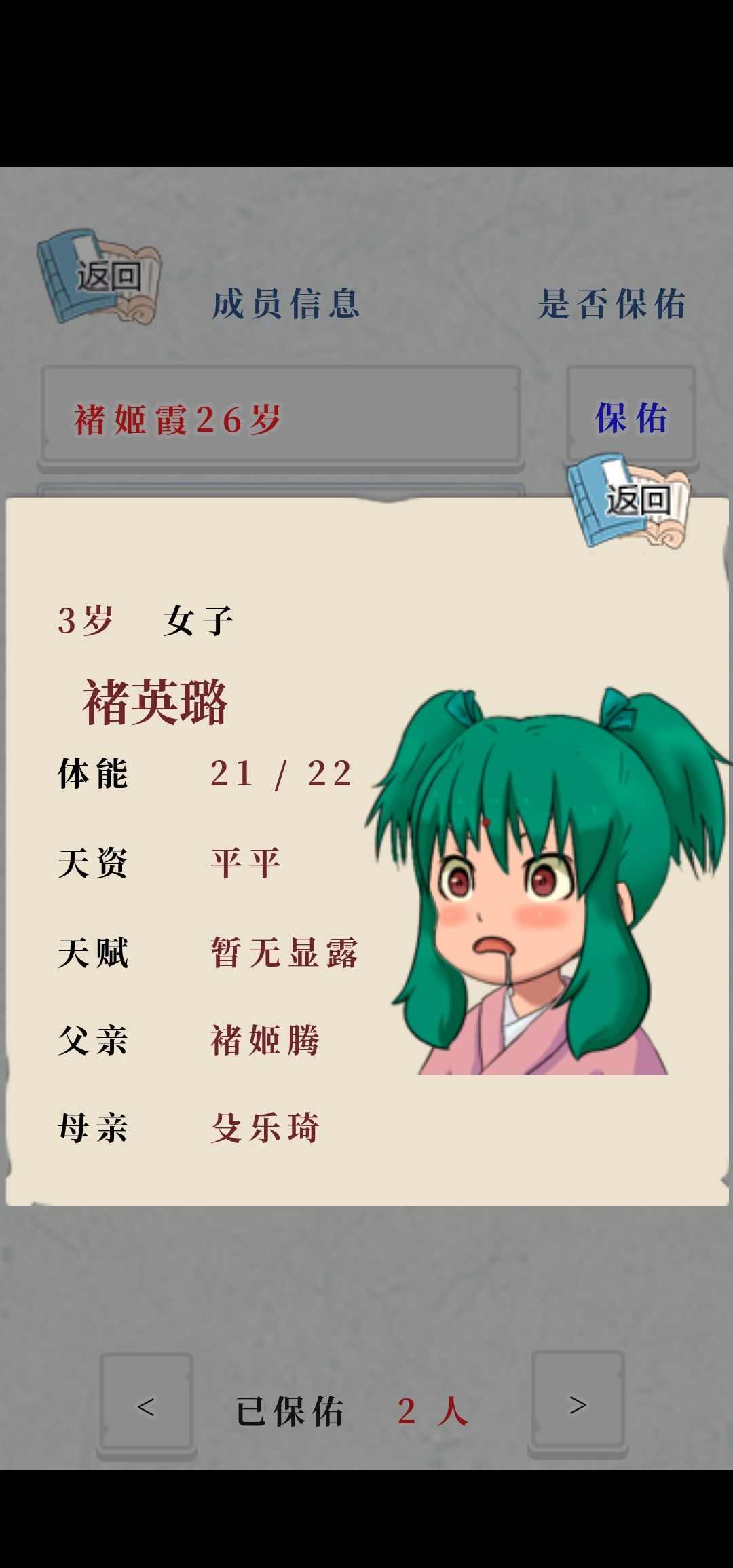Tap 保佑 to bless 褚姬霞

[631, 417]
